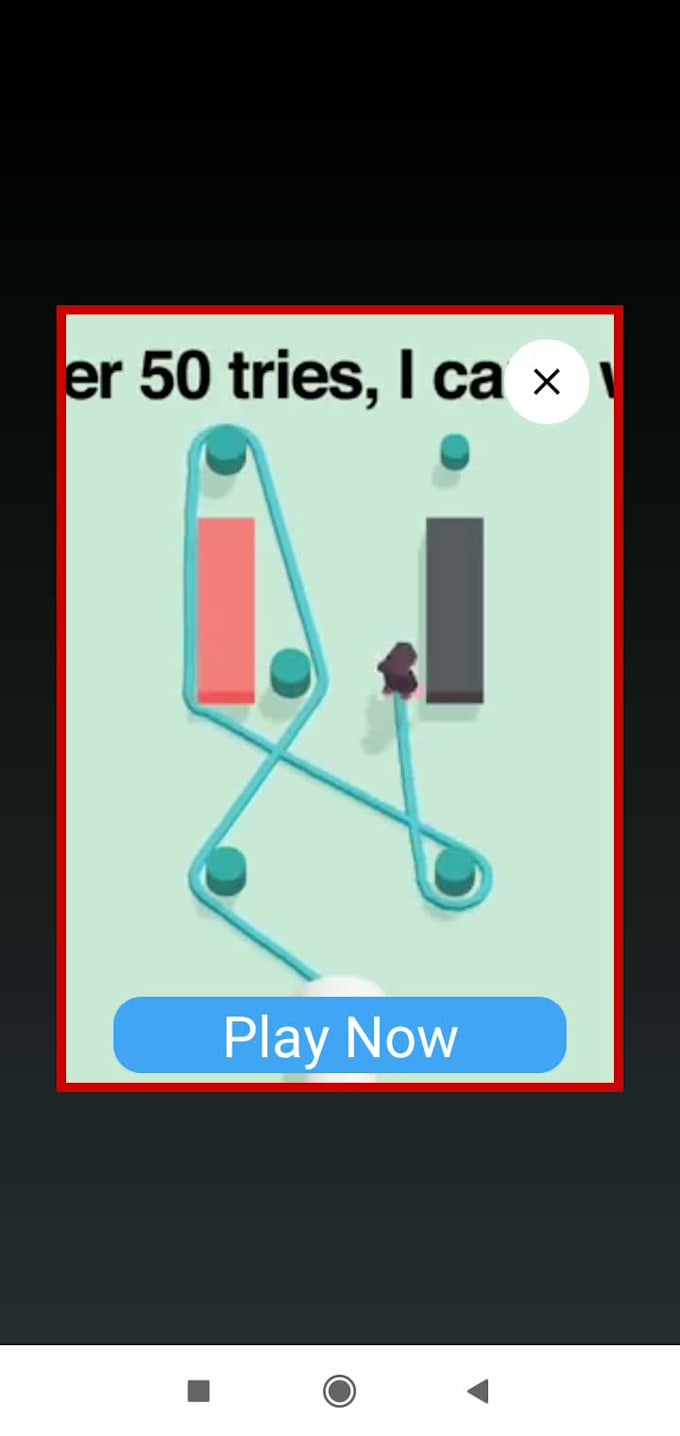Tap the Play Now button
The height and width of the screenshot is (1436, 680).
point(340,1036)
